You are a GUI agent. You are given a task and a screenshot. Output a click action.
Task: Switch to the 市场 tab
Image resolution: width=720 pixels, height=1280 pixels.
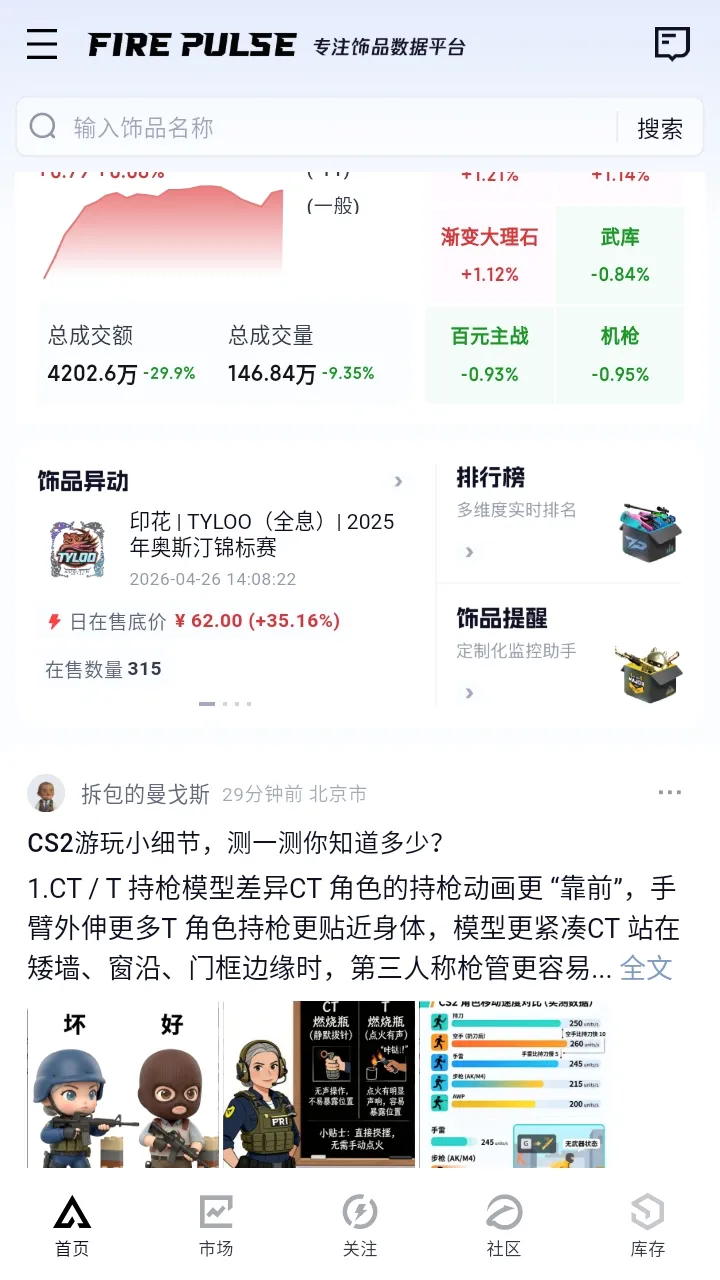pos(216,1226)
